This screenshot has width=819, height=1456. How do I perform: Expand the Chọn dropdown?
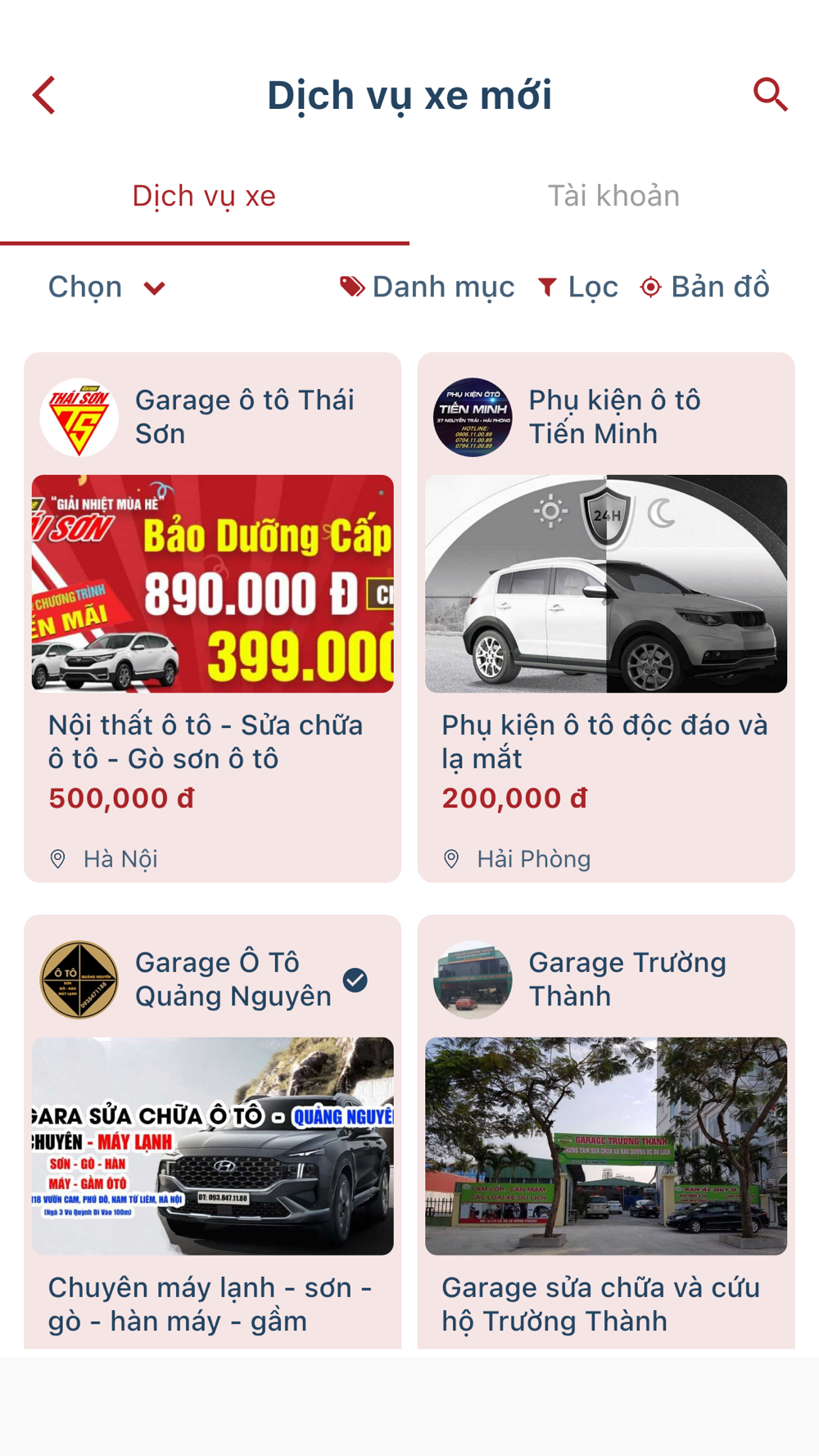[106, 287]
